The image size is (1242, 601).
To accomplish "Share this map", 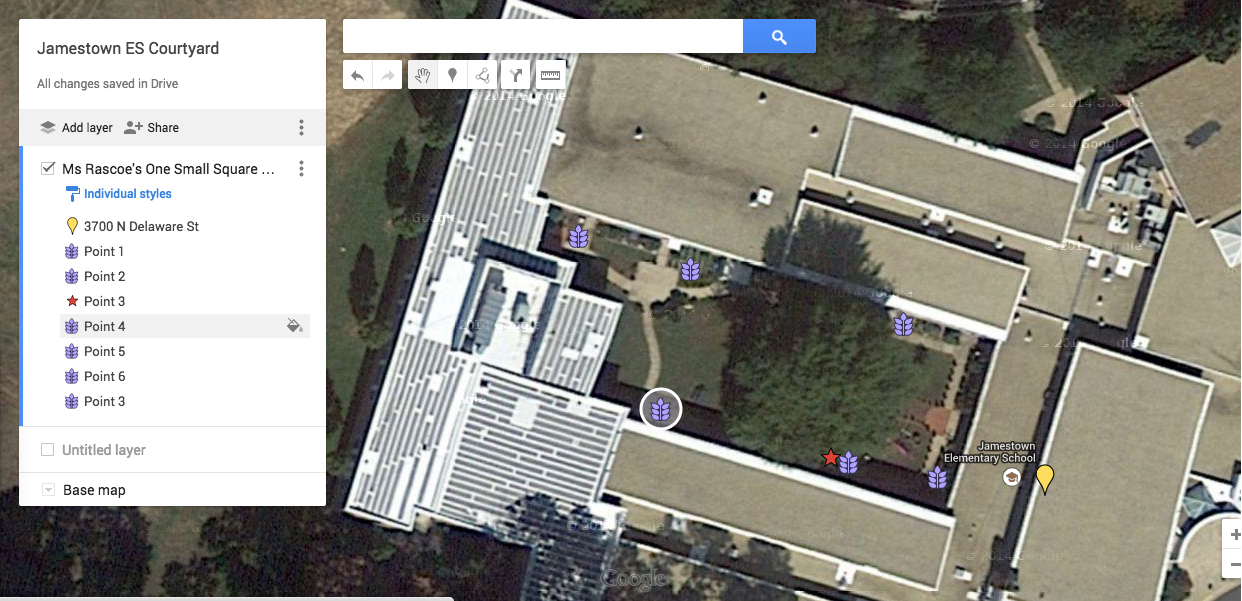I will tap(151, 128).
